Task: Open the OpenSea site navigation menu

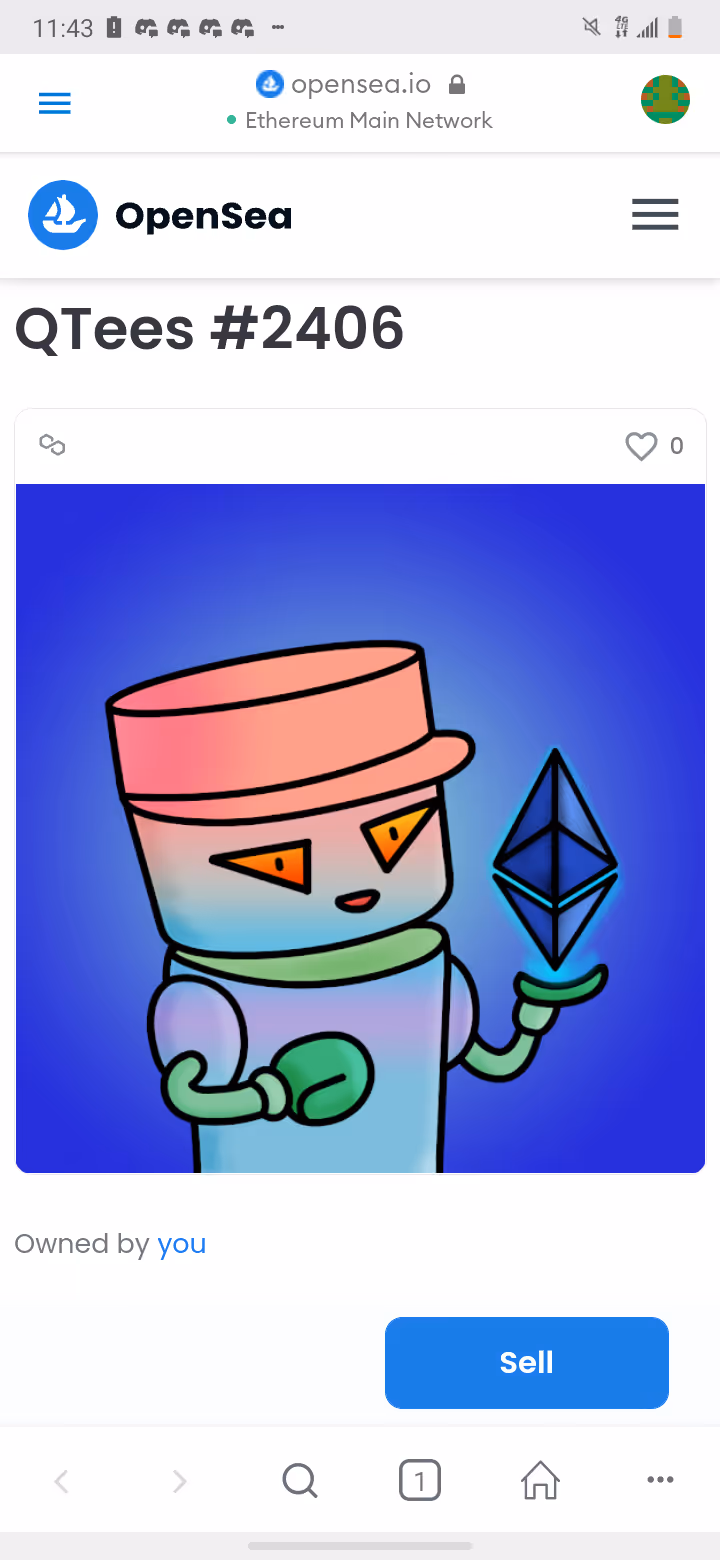Action: [655, 215]
